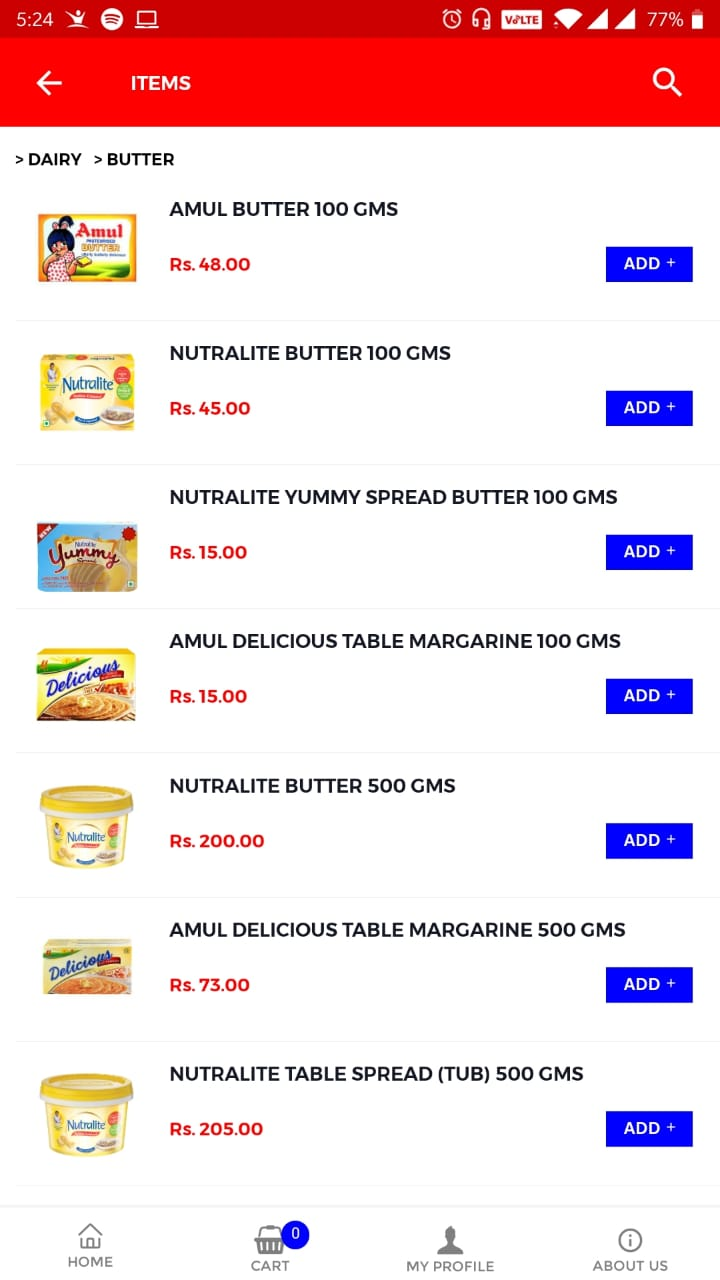Open the Cart tab
This screenshot has height=1280, width=720.
(x=270, y=1248)
